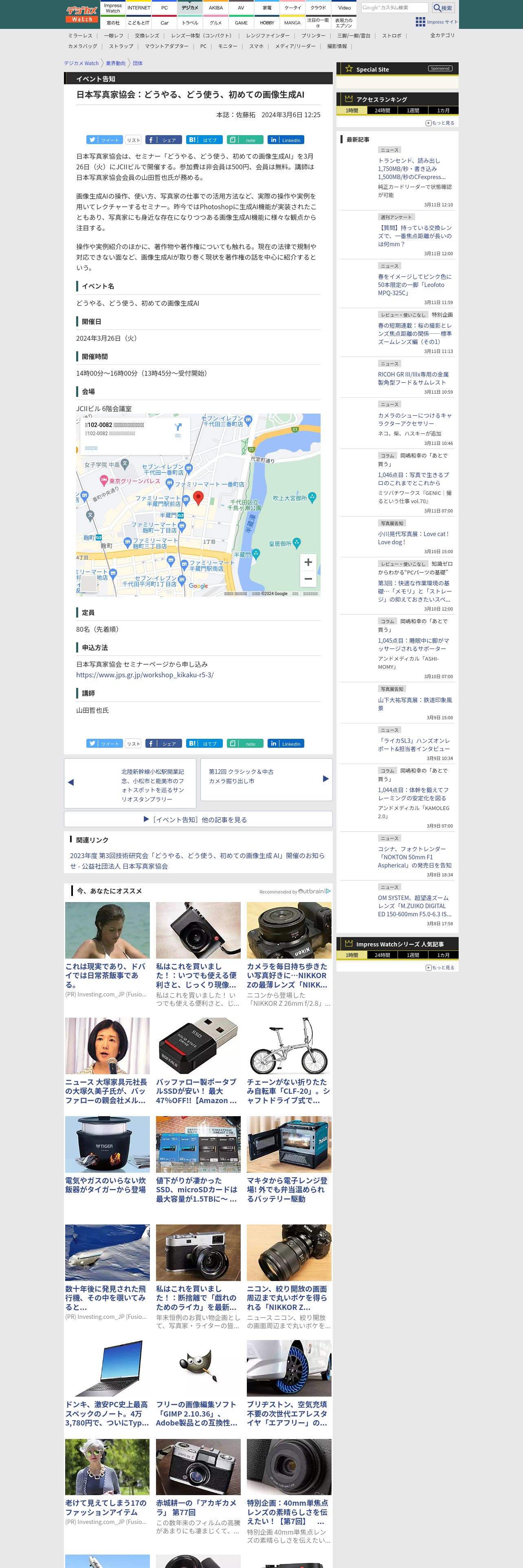The image size is (523, 1568).
Task: Share to LinkedIn using top button
Action: coord(286,140)
